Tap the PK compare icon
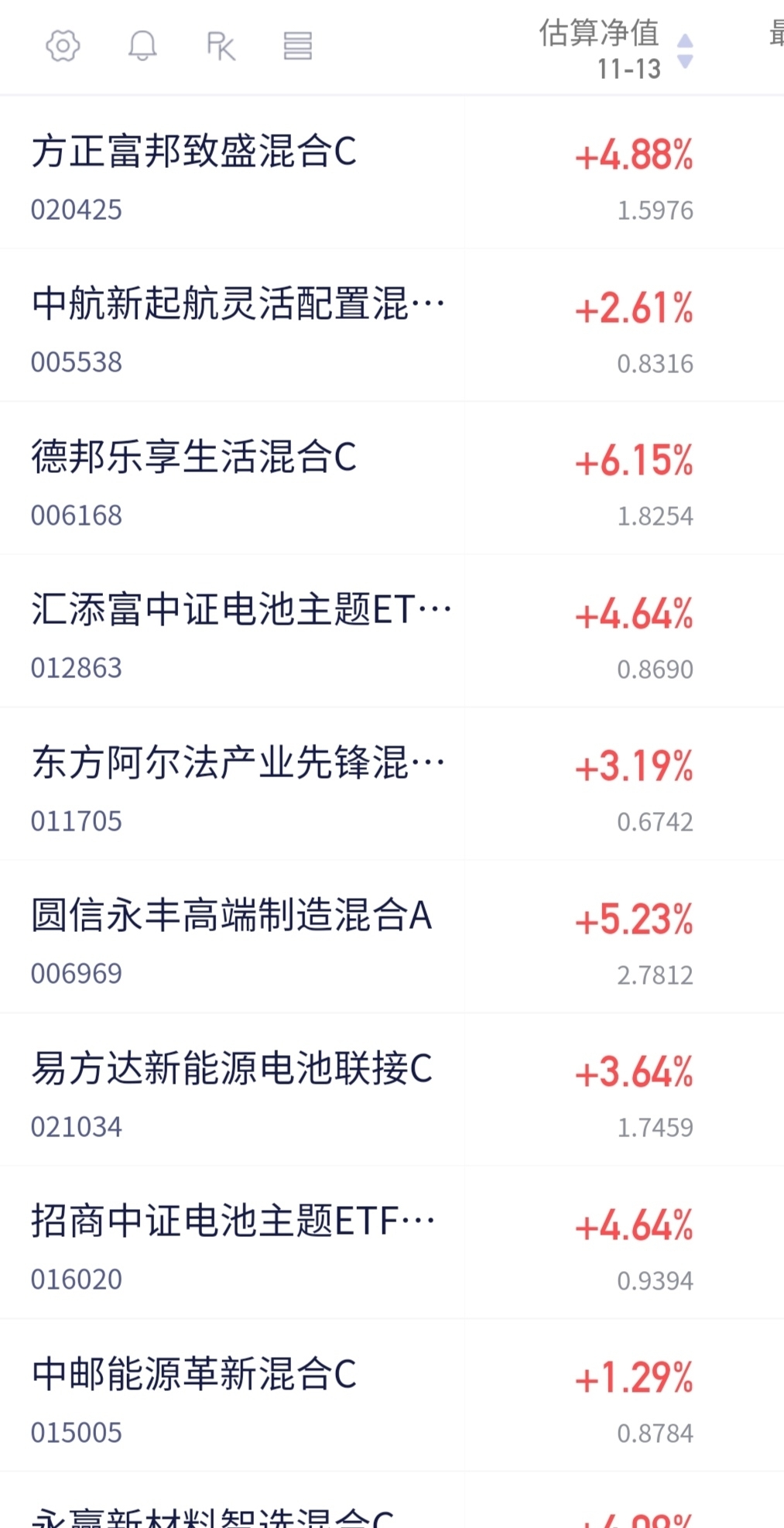Screen dimensions: 784x1528 pos(221,46)
